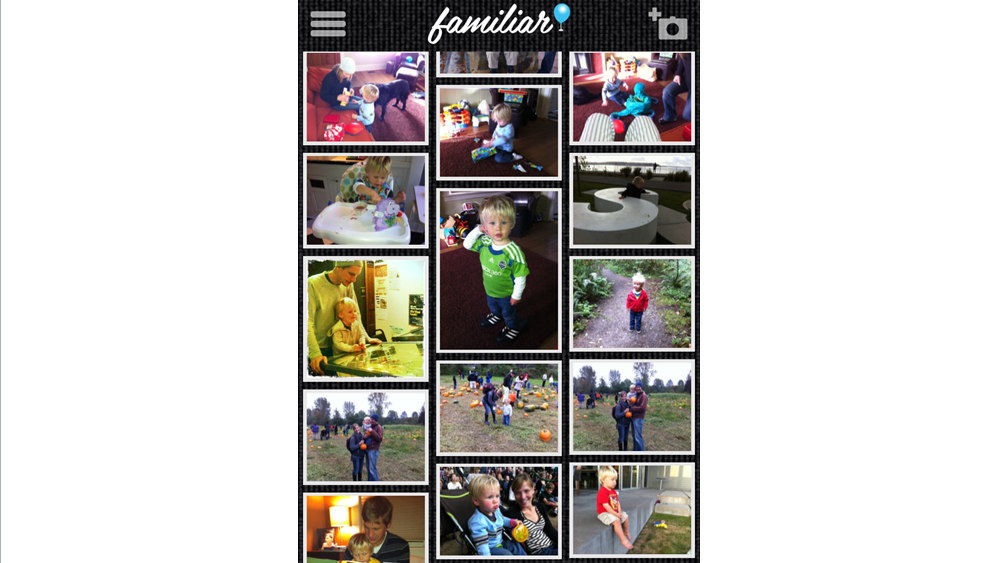The width and height of the screenshot is (1000, 563).
Task: Open photo of toddler kneeling by toy shelf
Action: (x=499, y=131)
